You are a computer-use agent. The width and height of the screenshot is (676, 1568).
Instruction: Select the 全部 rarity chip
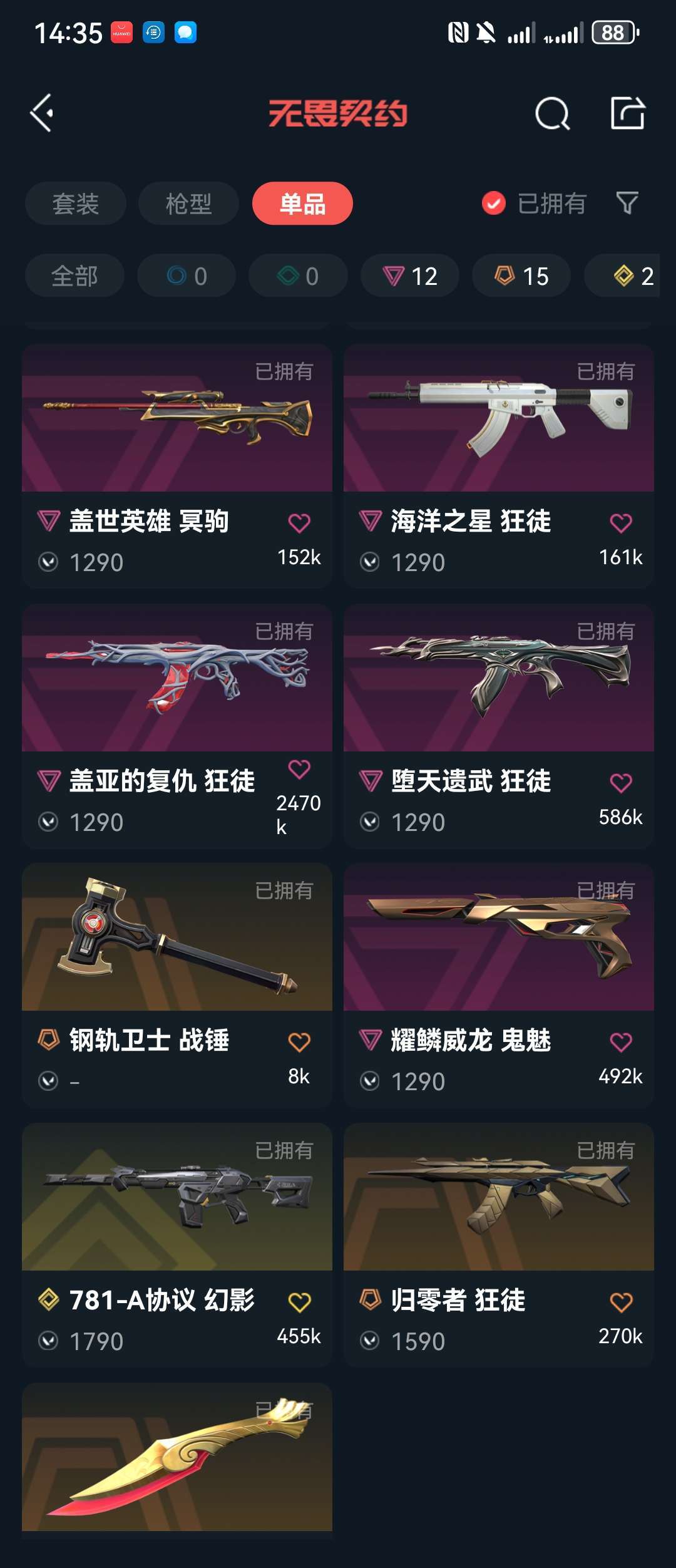(x=74, y=276)
